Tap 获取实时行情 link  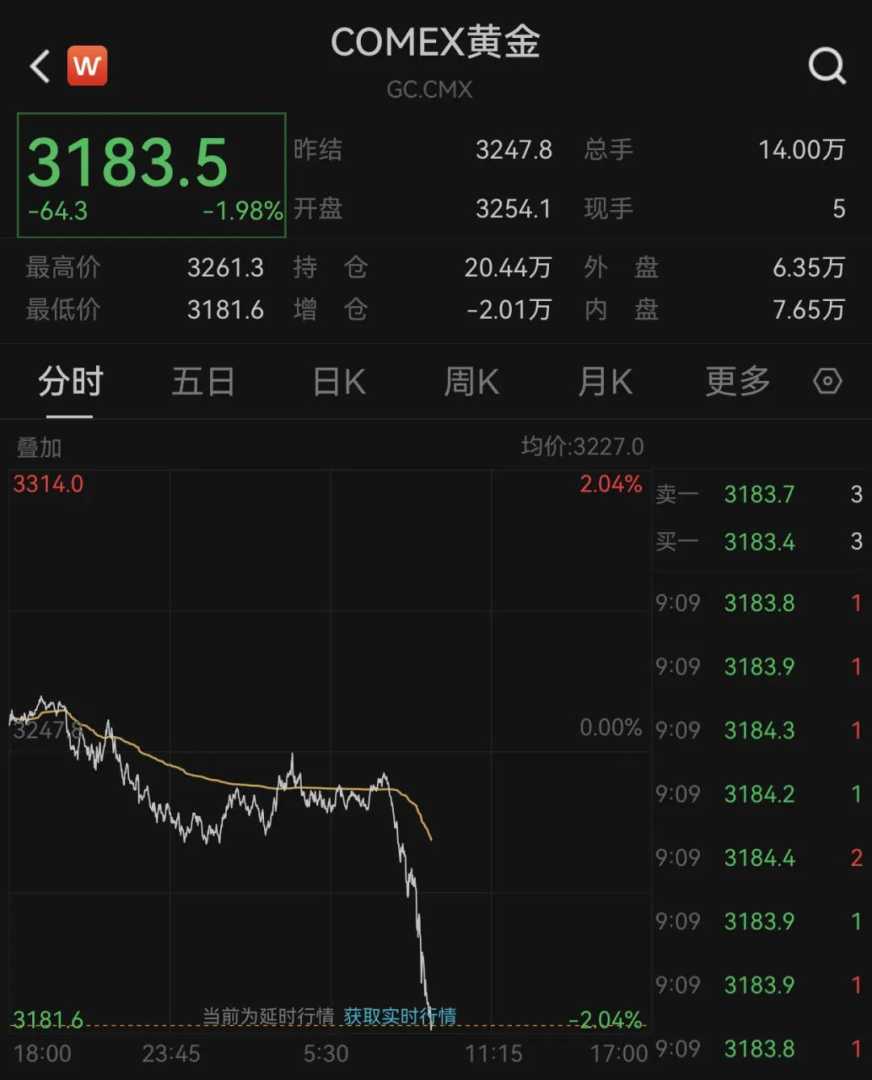pyautogui.click(x=400, y=1017)
